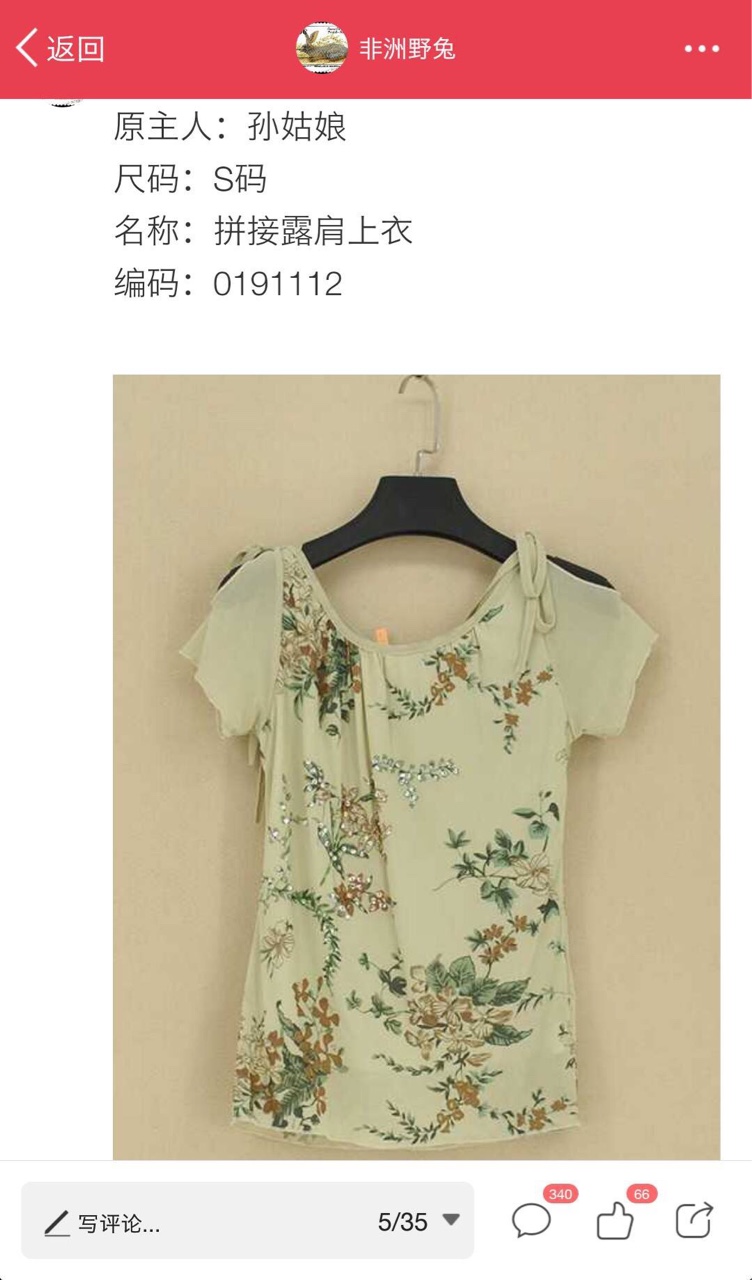The height and width of the screenshot is (1280, 752).
Task: Go back with the 返回 button
Action: pyautogui.click(x=60, y=48)
